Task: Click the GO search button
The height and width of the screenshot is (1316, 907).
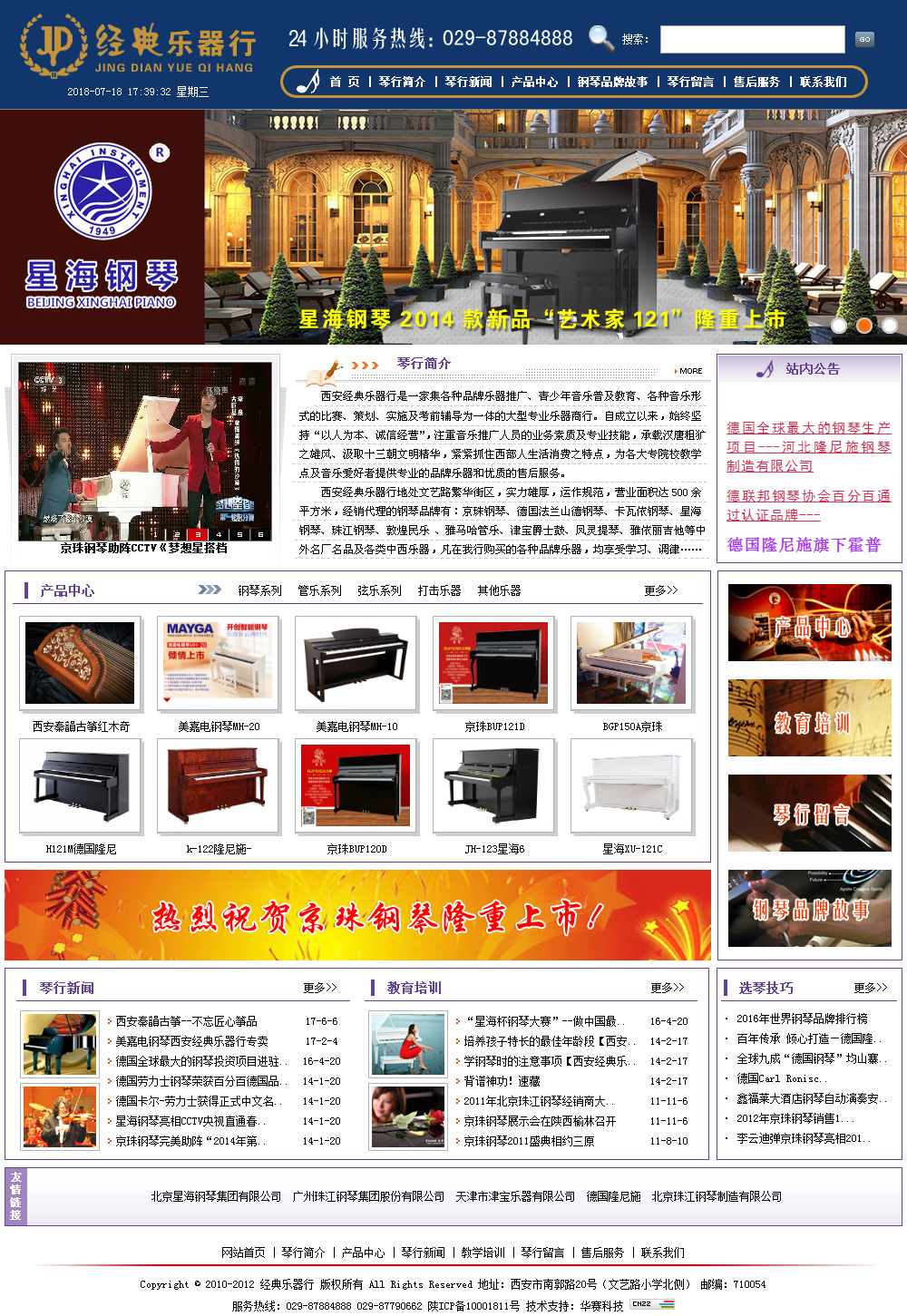Action: coord(864,39)
